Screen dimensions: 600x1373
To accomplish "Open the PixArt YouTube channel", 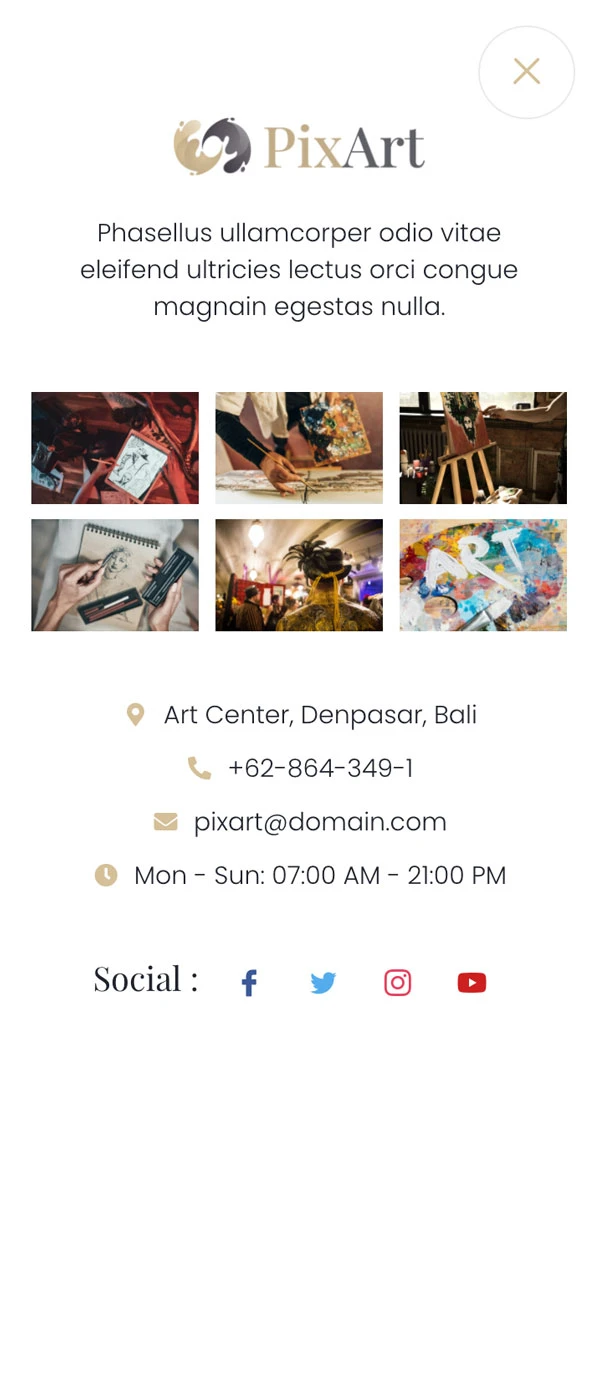I will click(472, 983).
